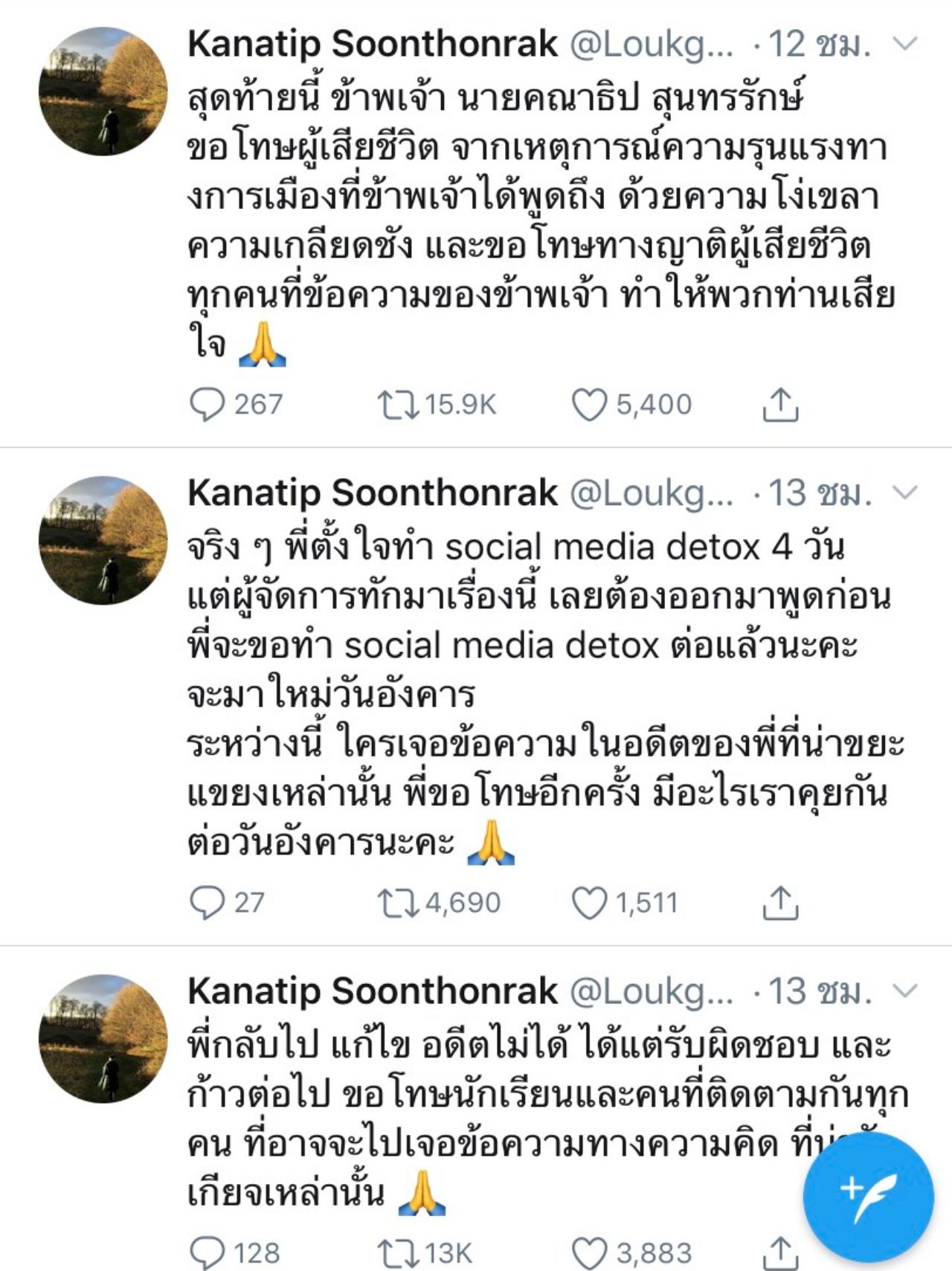
Task: Like the tweet with 3,883 likes
Action: [589, 1254]
